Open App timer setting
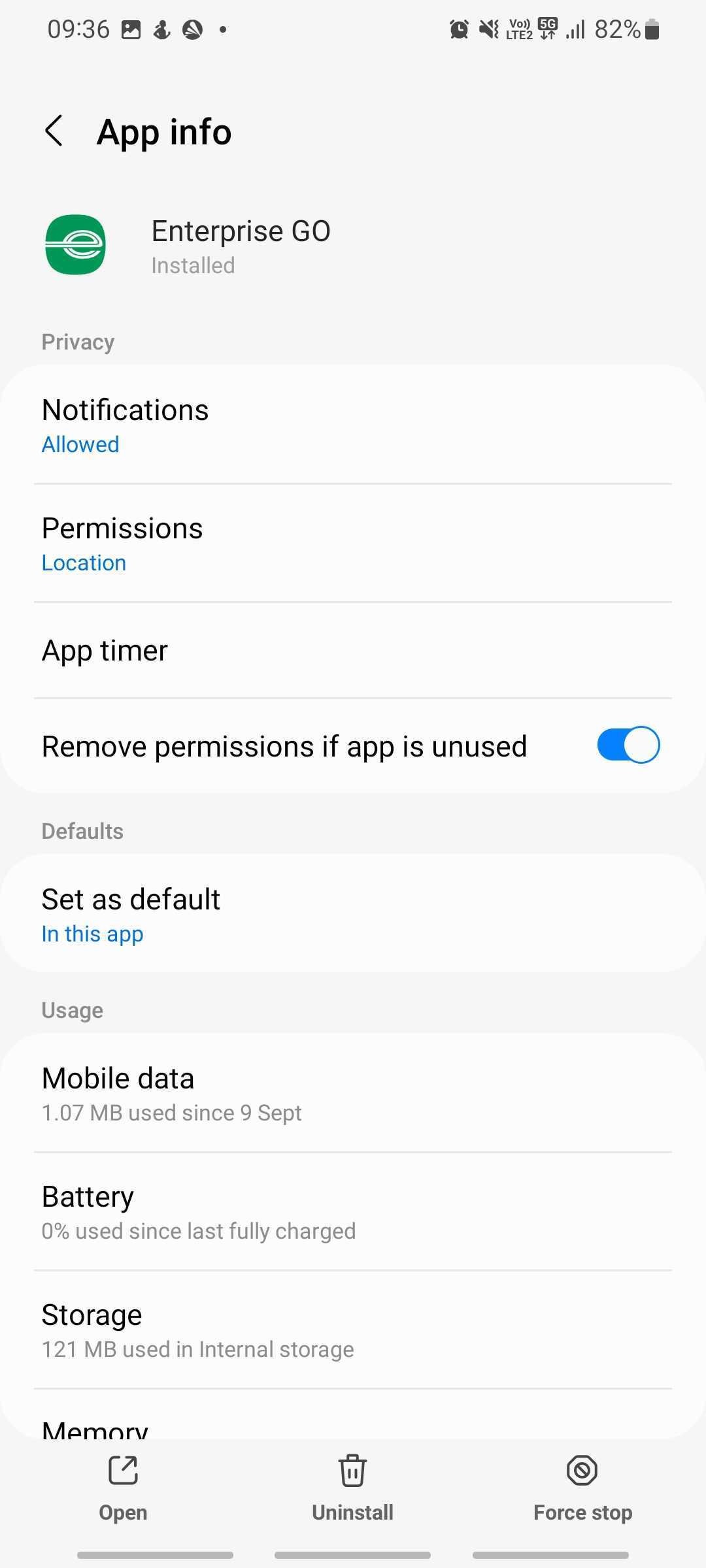This screenshot has width=706, height=1568. [353, 651]
